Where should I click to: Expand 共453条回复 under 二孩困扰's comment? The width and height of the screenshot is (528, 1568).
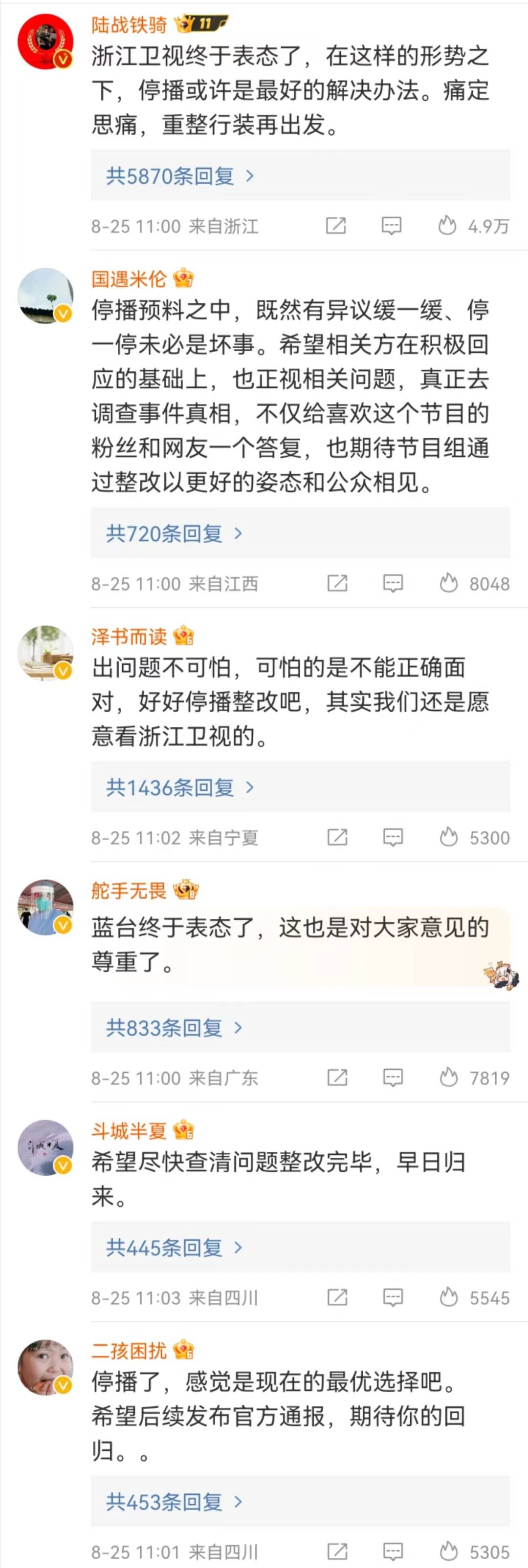[174, 1502]
